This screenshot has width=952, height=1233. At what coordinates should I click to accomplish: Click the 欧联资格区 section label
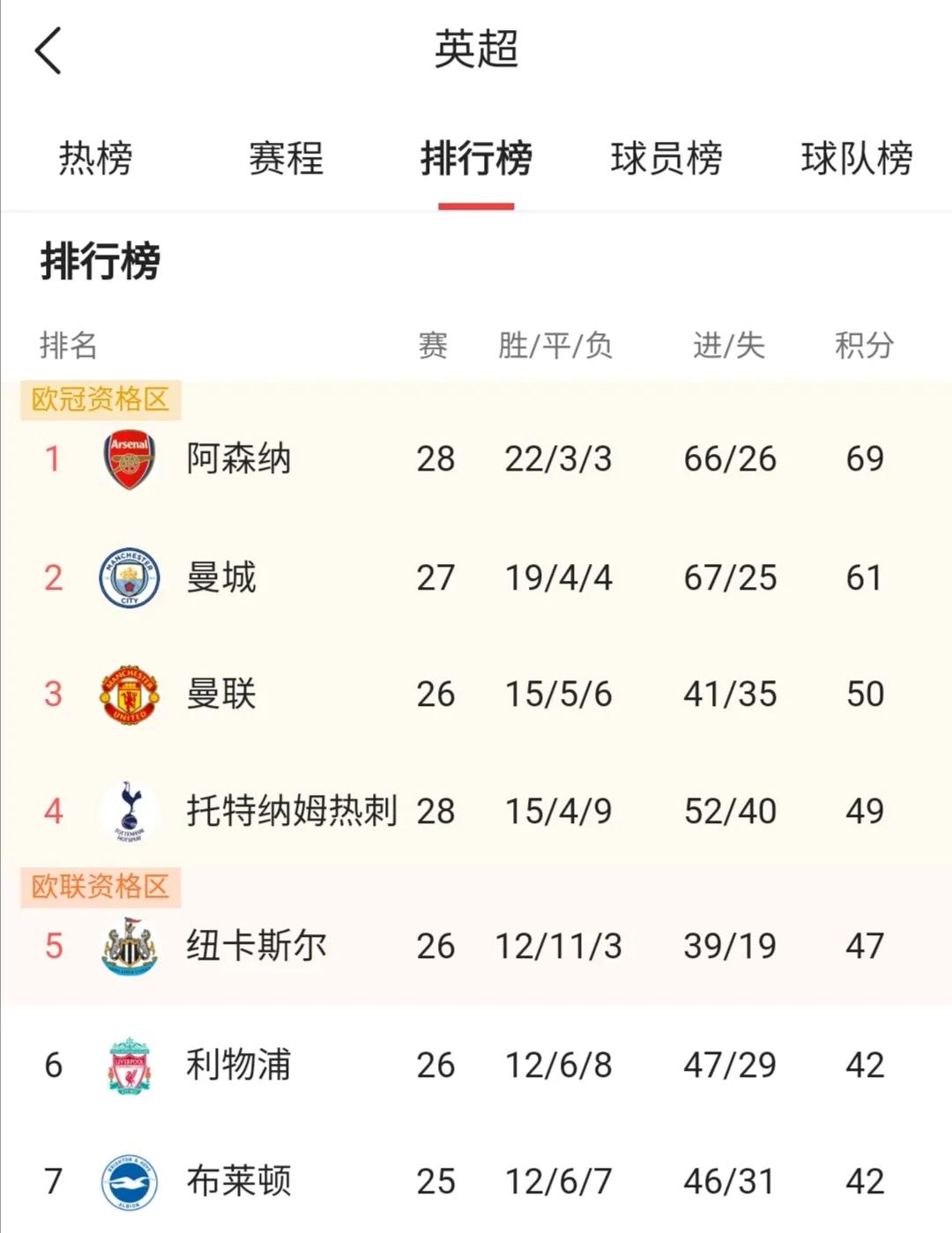99,889
